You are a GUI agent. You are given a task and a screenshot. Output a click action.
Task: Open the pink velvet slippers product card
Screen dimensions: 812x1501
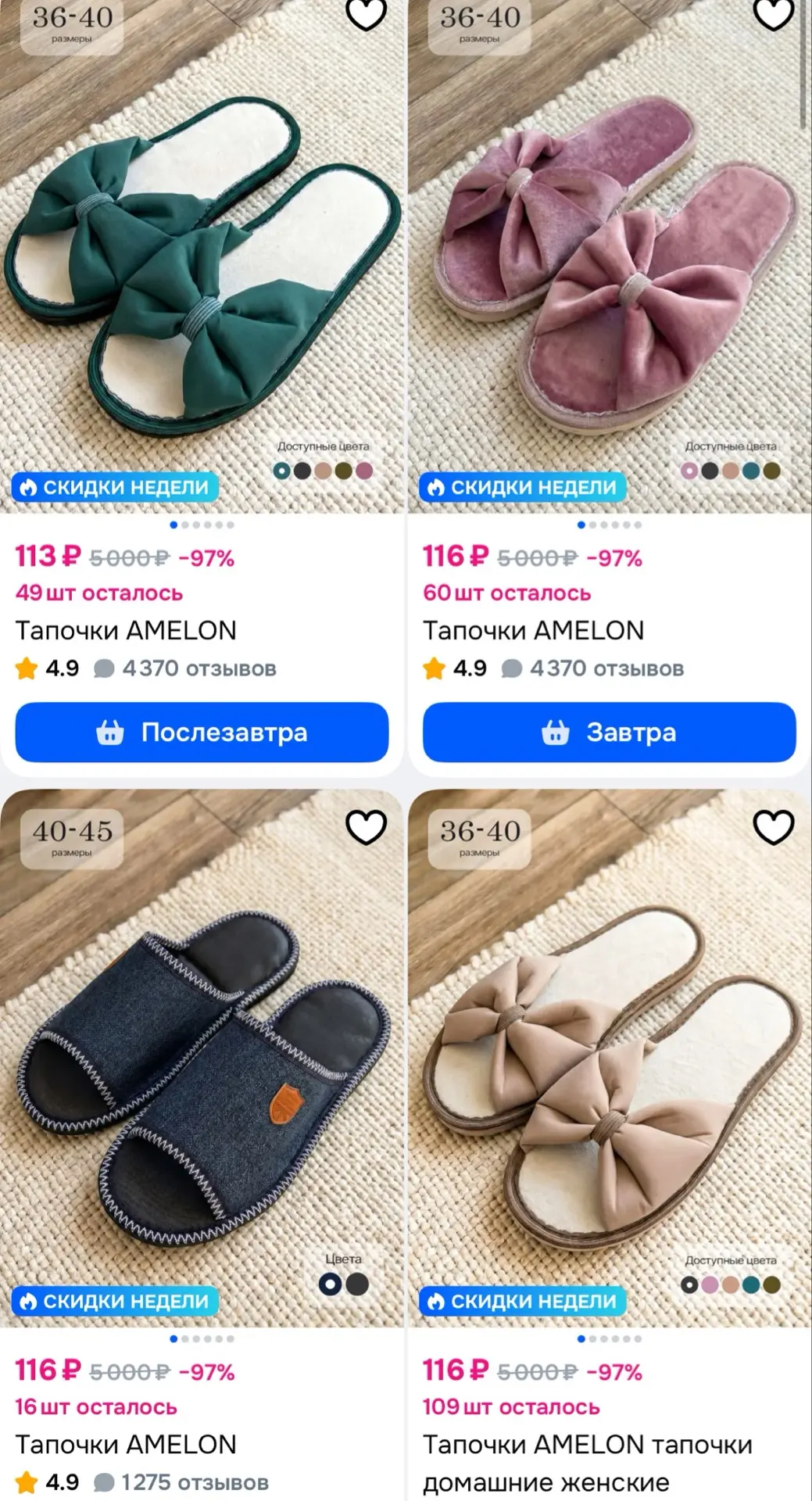point(610,256)
